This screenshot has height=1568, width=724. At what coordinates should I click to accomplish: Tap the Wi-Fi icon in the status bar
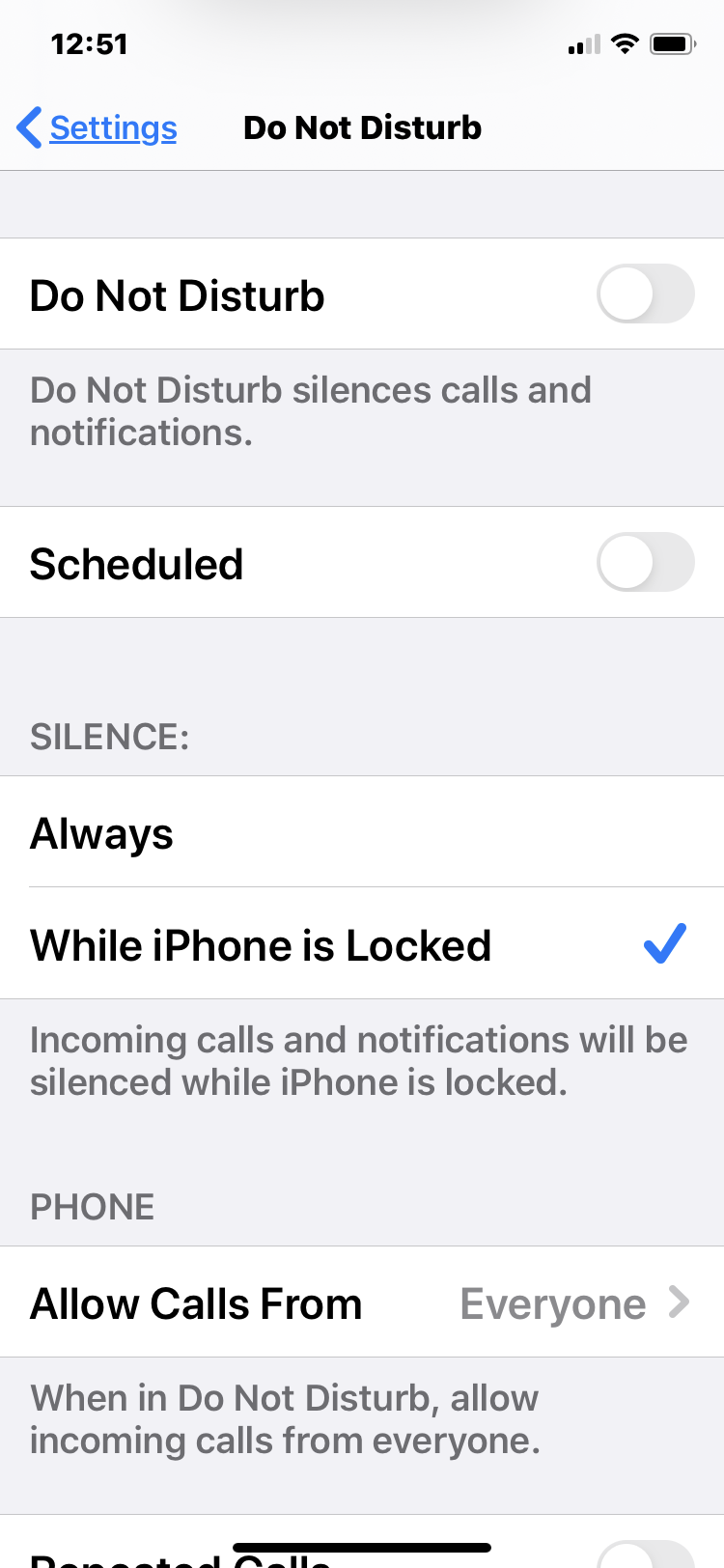[626, 42]
